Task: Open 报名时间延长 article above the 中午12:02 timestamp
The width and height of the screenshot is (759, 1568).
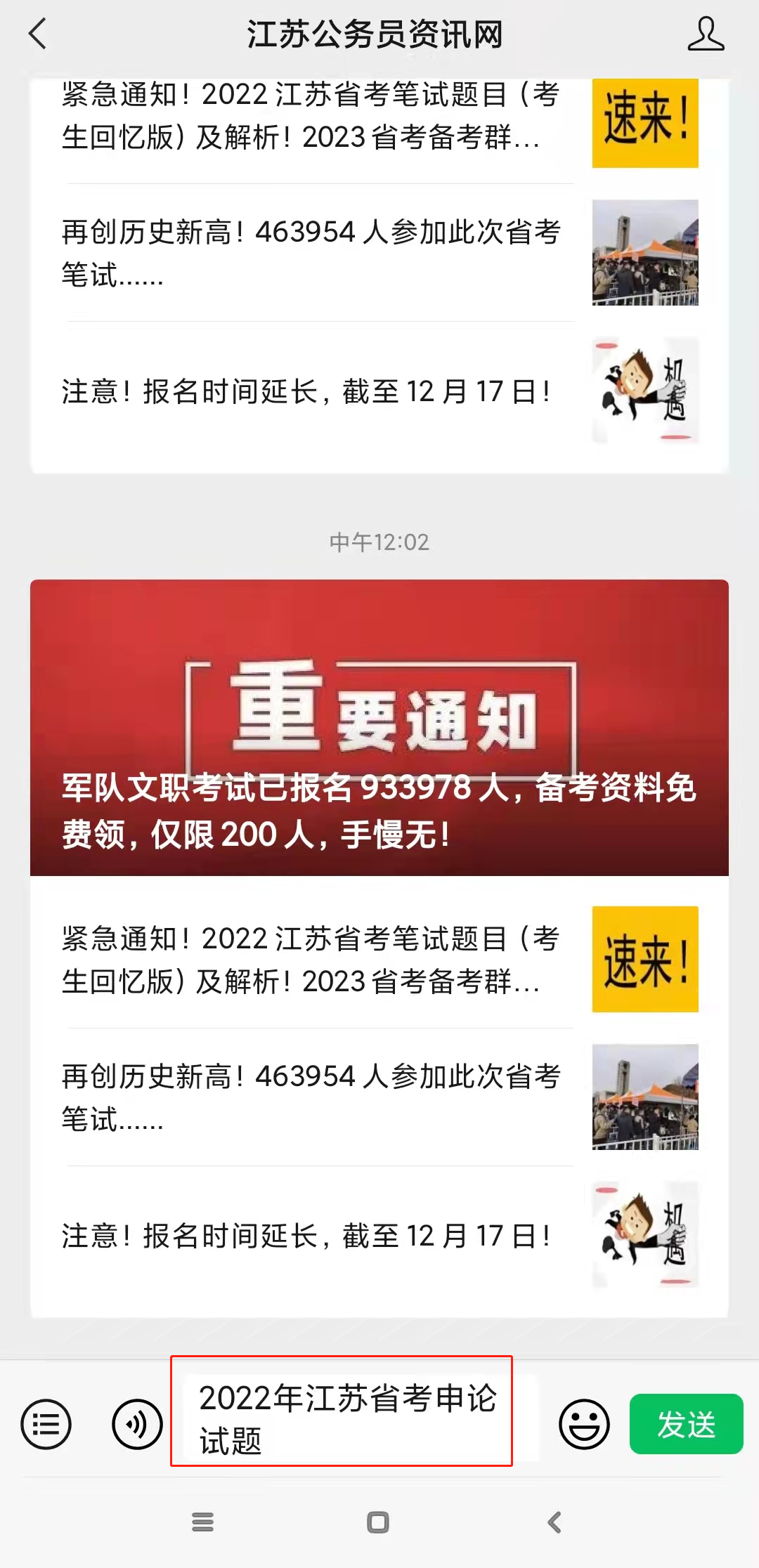Action: [x=379, y=391]
